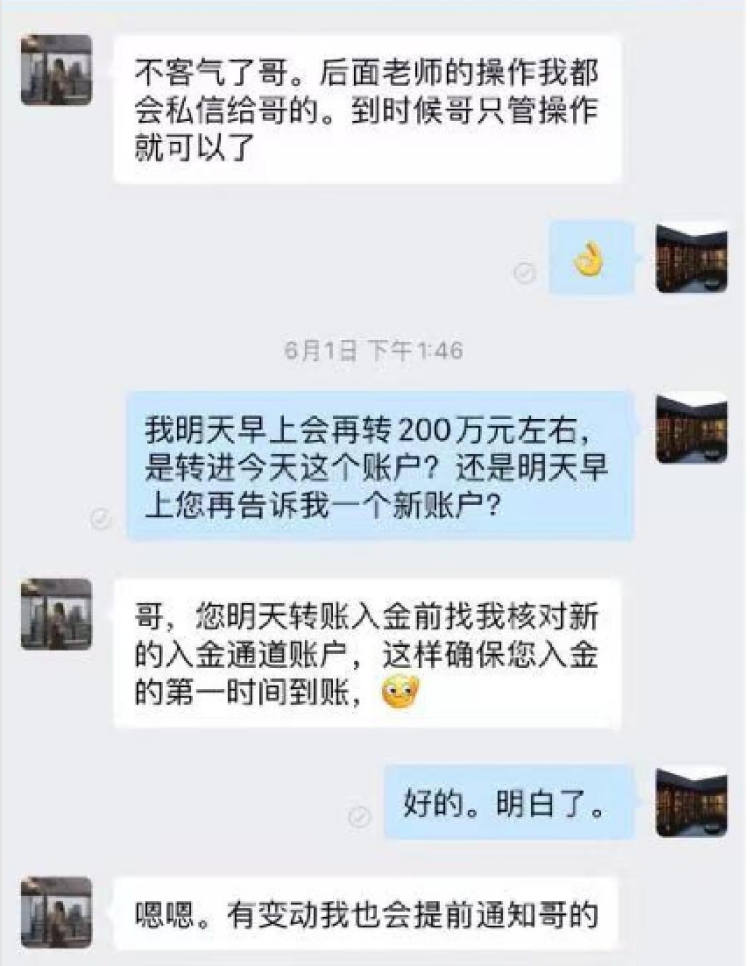Tap my avatar beside 好的。明白了。
Viewport: 750px width, 966px height.
(691, 802)
